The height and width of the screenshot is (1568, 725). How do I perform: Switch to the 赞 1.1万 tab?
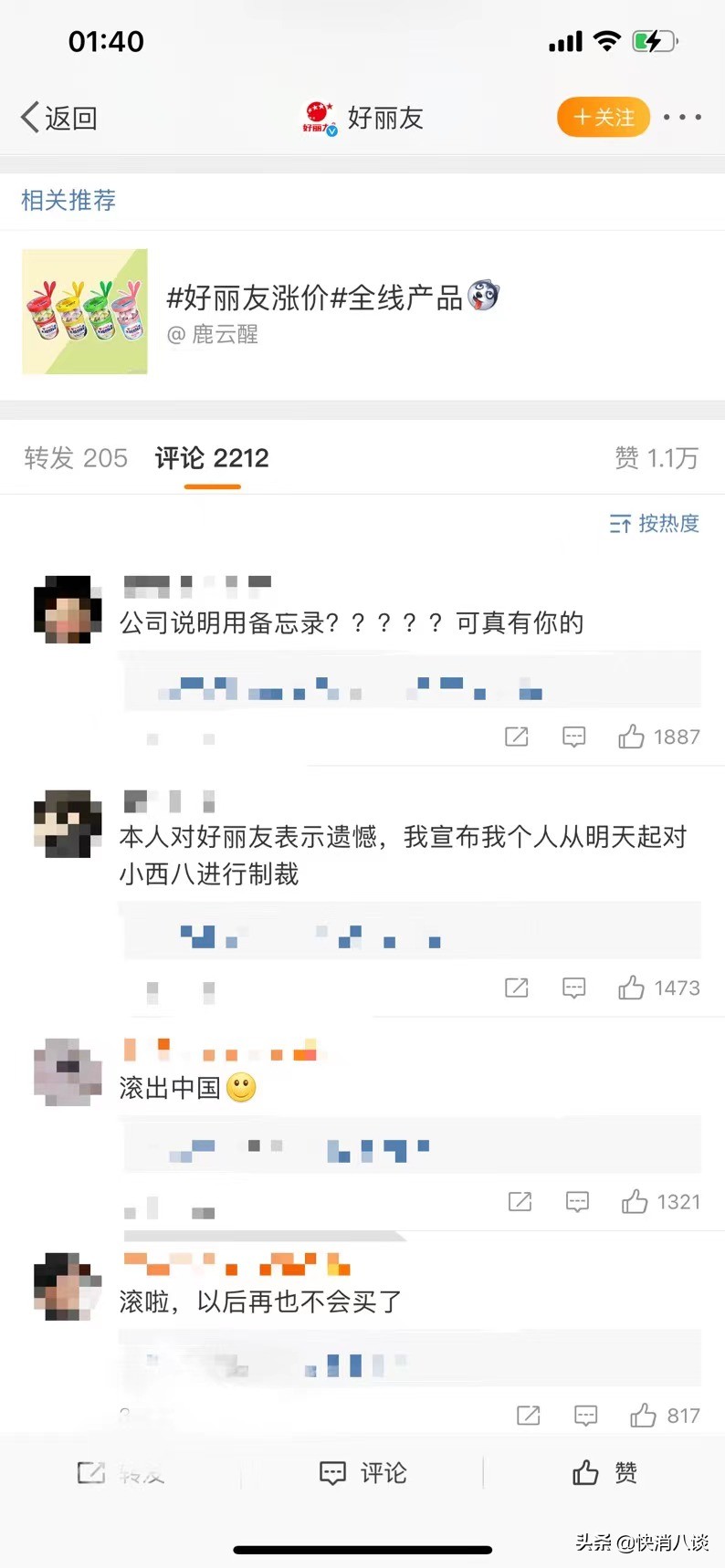point(657,458)
